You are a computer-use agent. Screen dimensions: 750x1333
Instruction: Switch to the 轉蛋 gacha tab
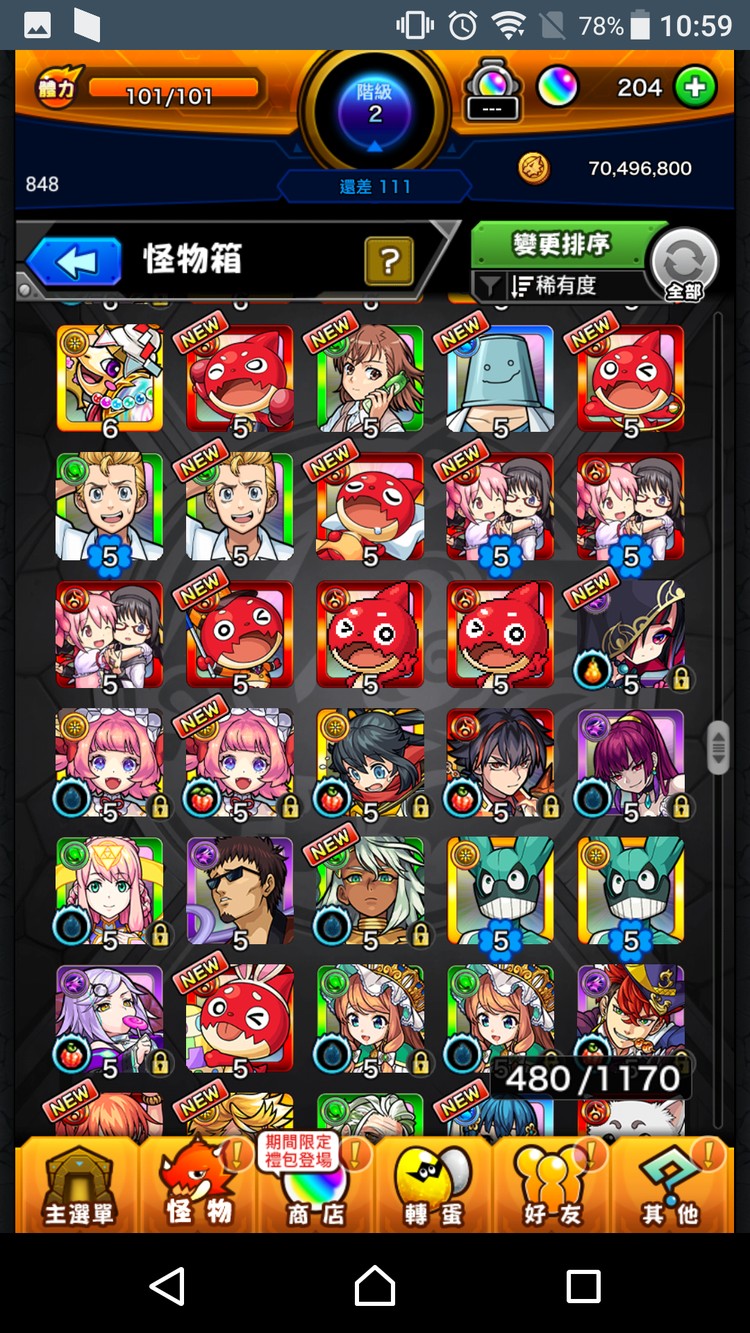click(432, 1188)
